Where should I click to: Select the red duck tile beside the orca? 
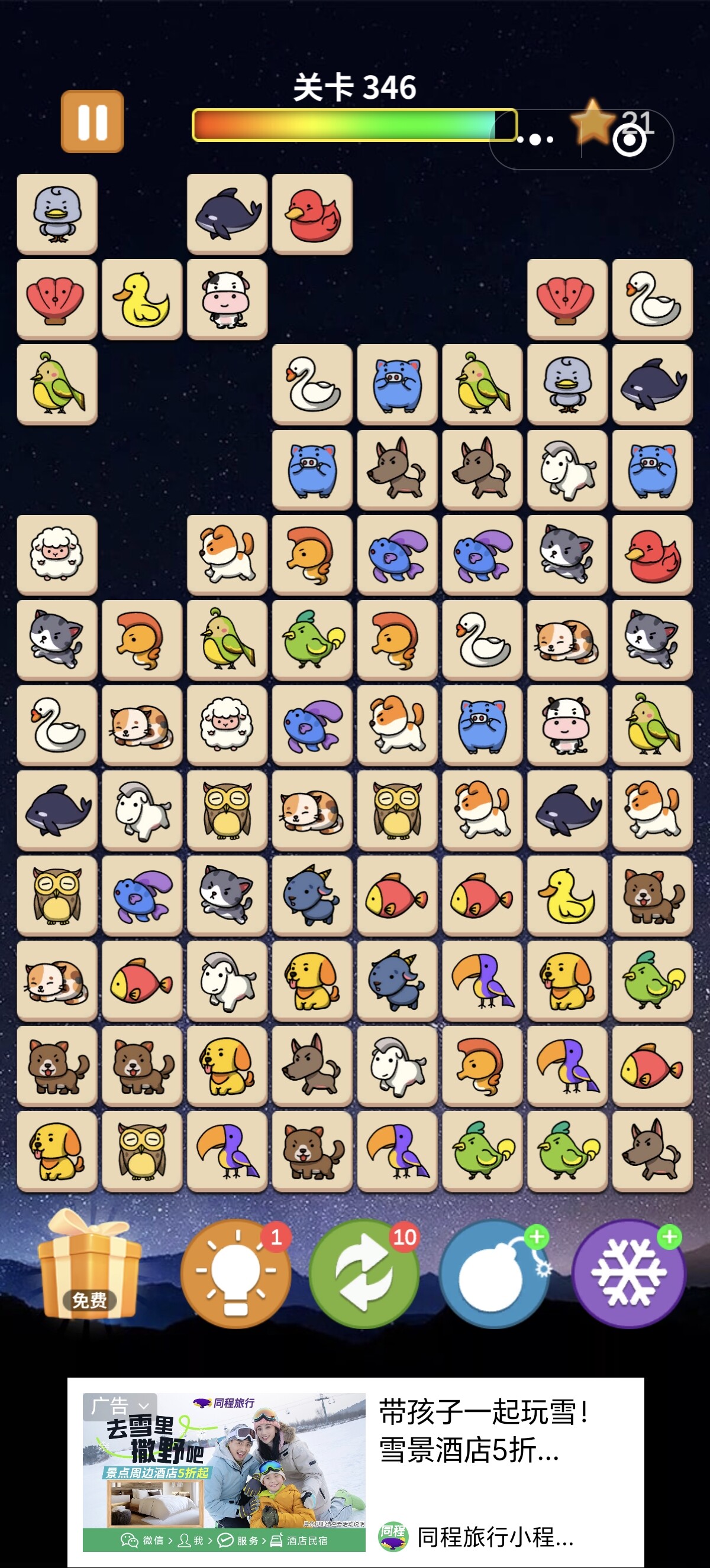[312, 214]
